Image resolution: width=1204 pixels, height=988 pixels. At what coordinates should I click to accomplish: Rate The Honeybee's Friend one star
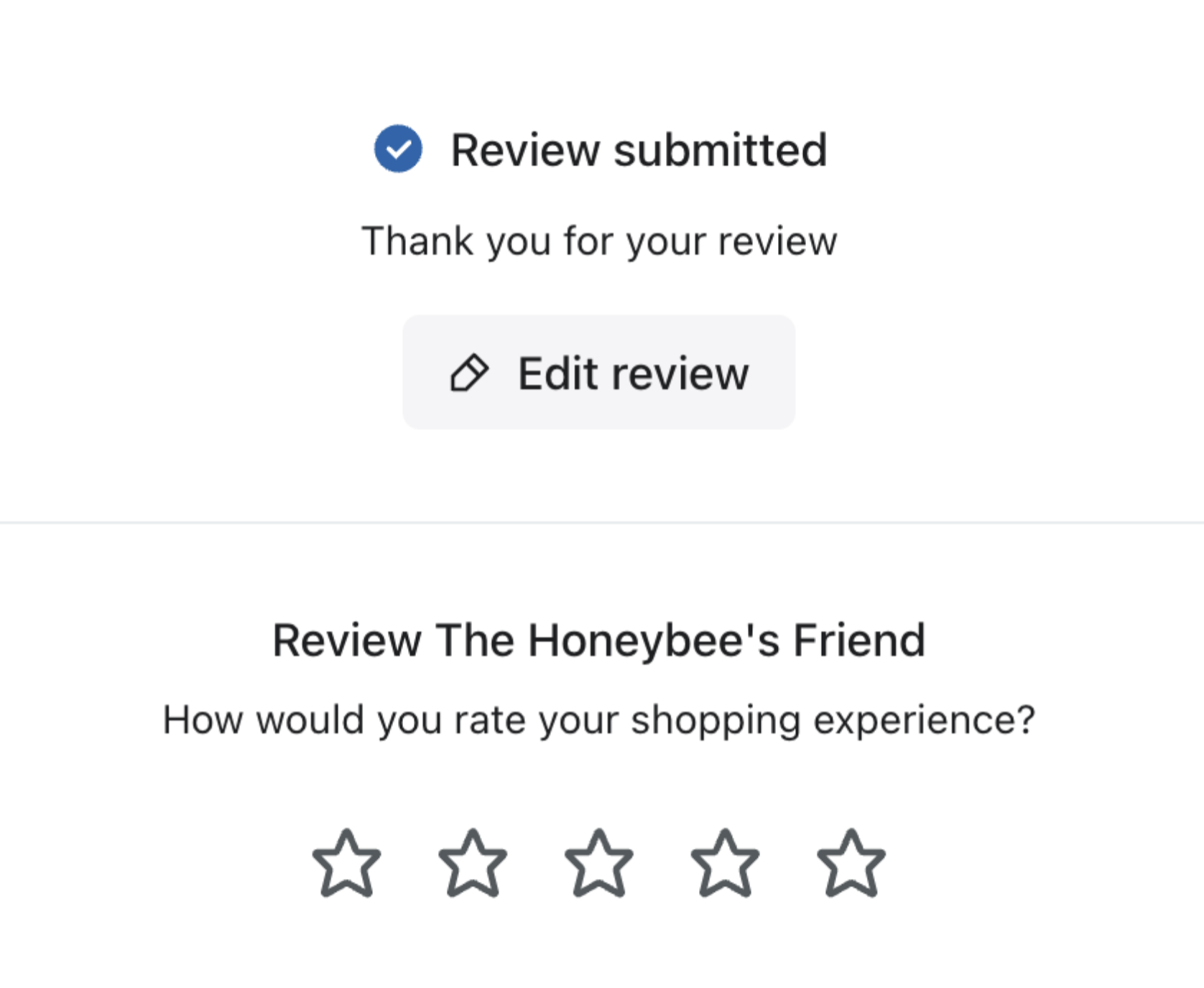point(346,864)
